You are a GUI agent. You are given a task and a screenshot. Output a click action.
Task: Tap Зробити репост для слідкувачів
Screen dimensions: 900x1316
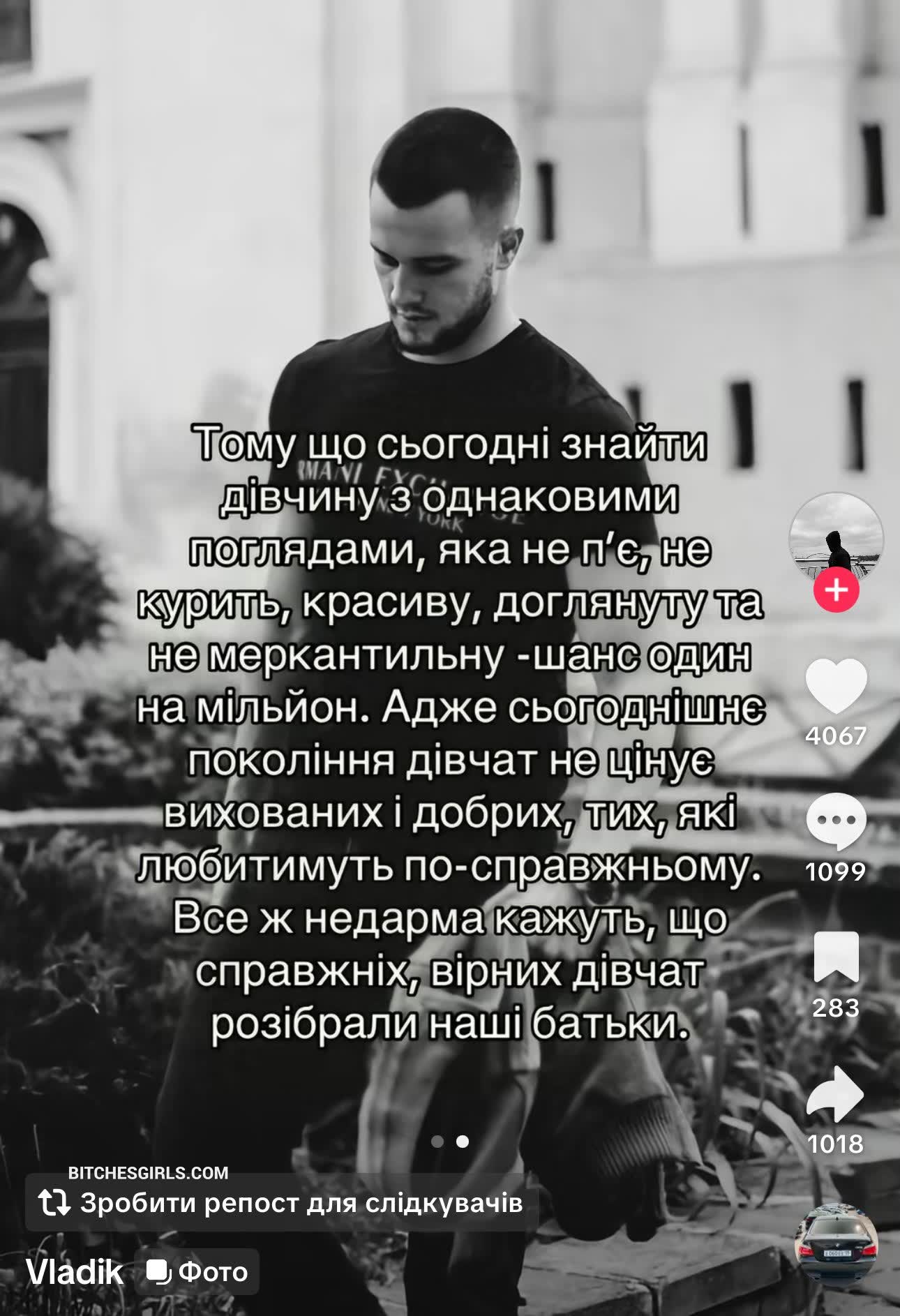click(x=282, y=1202)
